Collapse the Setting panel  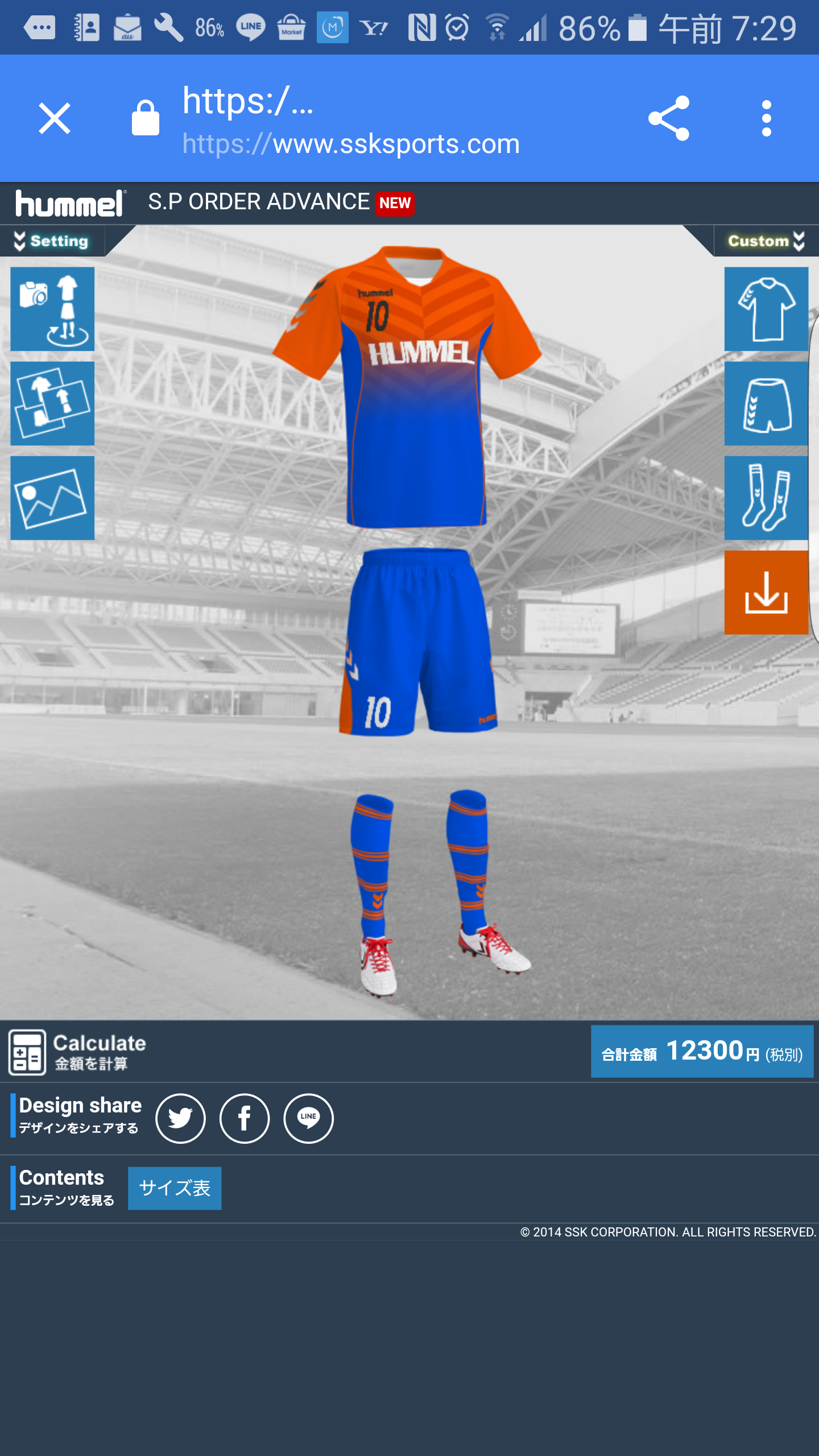(x=52, y=241)
